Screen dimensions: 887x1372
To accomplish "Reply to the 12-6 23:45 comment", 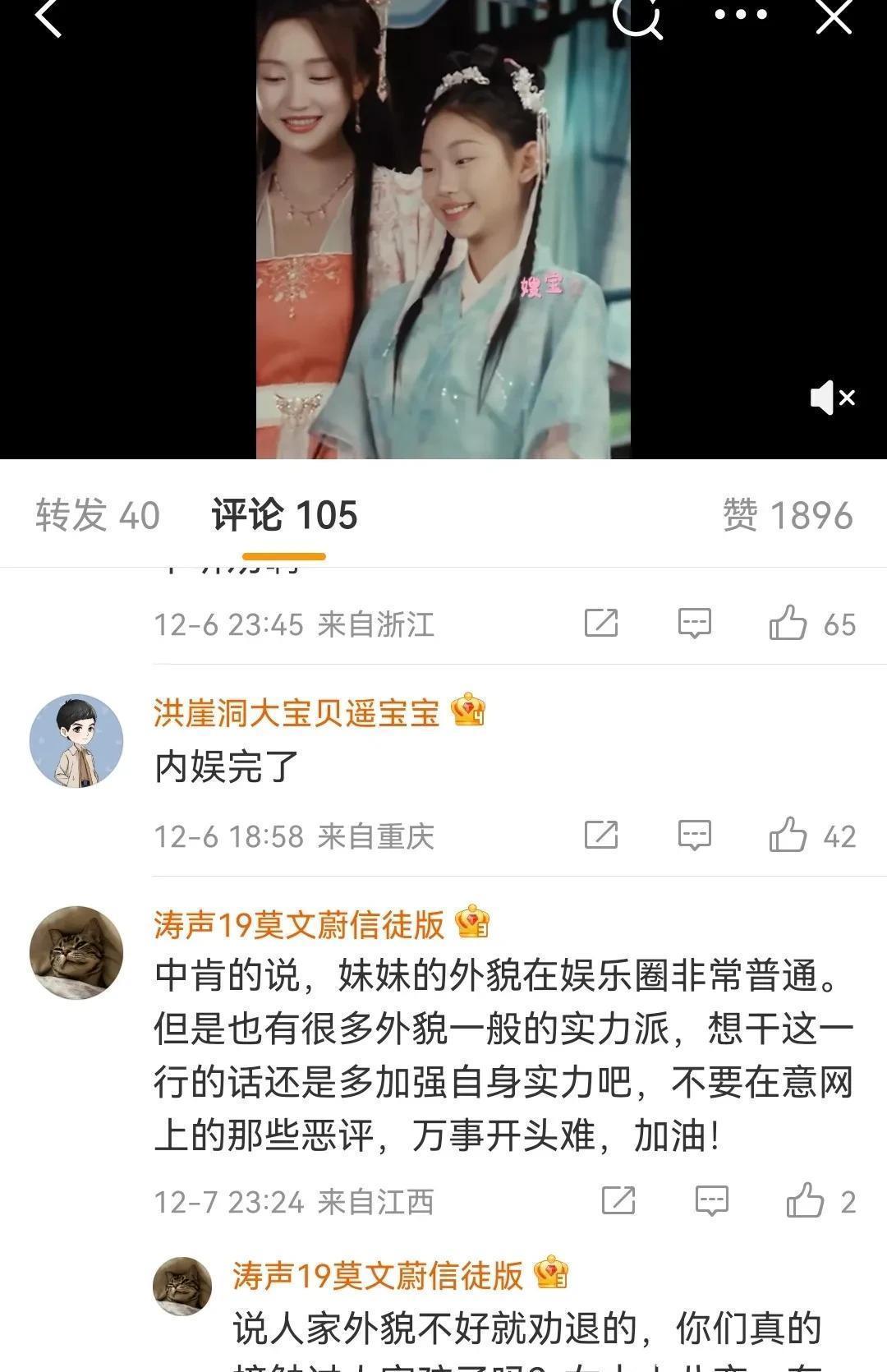I will click(x=694, y=624).
